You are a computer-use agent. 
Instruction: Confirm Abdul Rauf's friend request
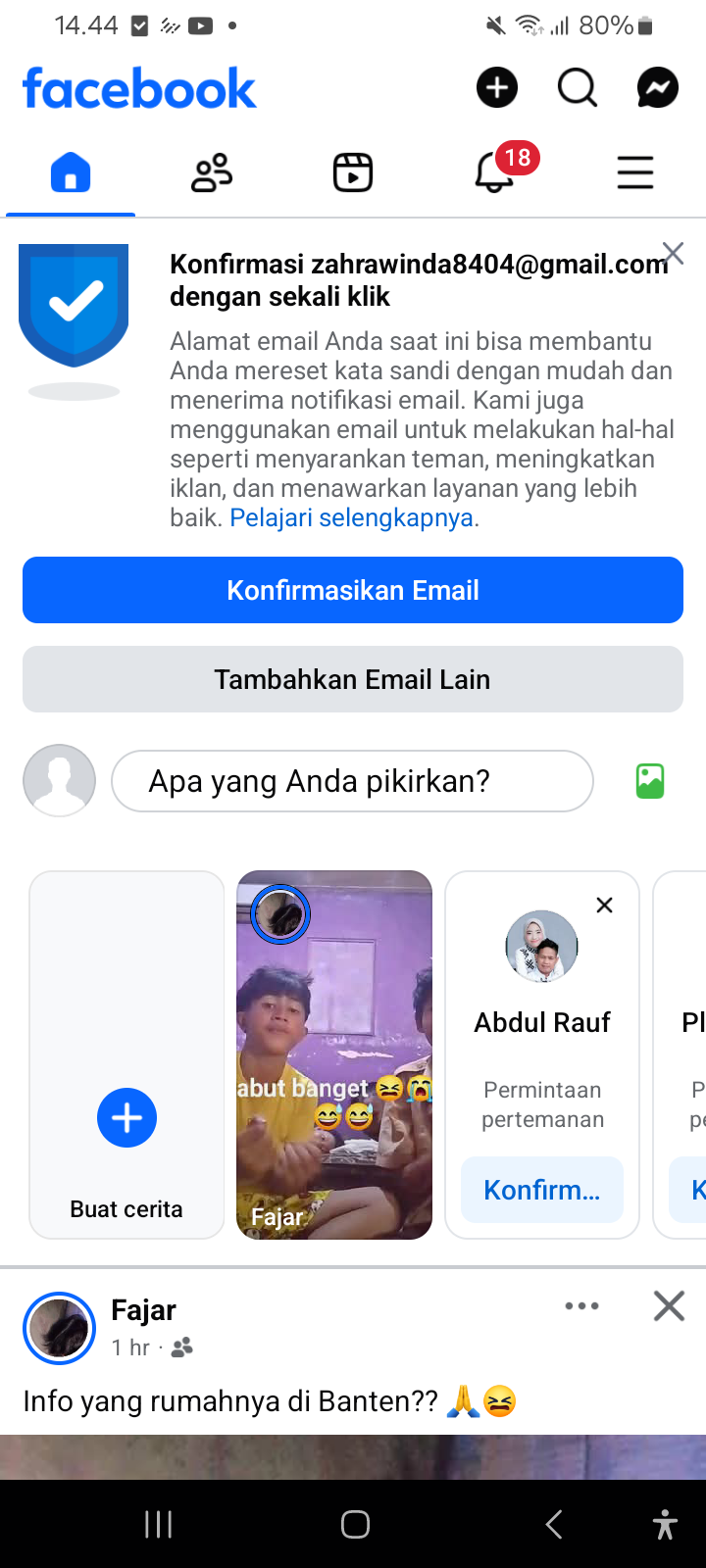542,1190
